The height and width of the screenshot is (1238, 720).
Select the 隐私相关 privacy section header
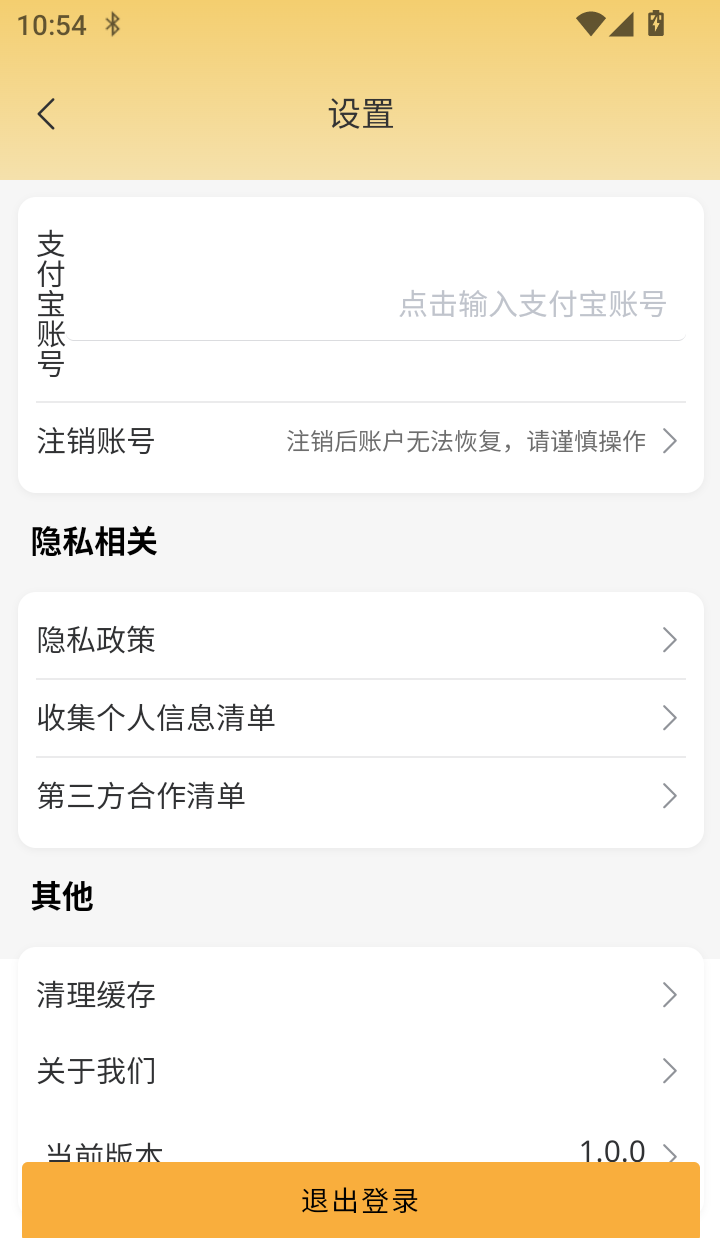(93, 541)
